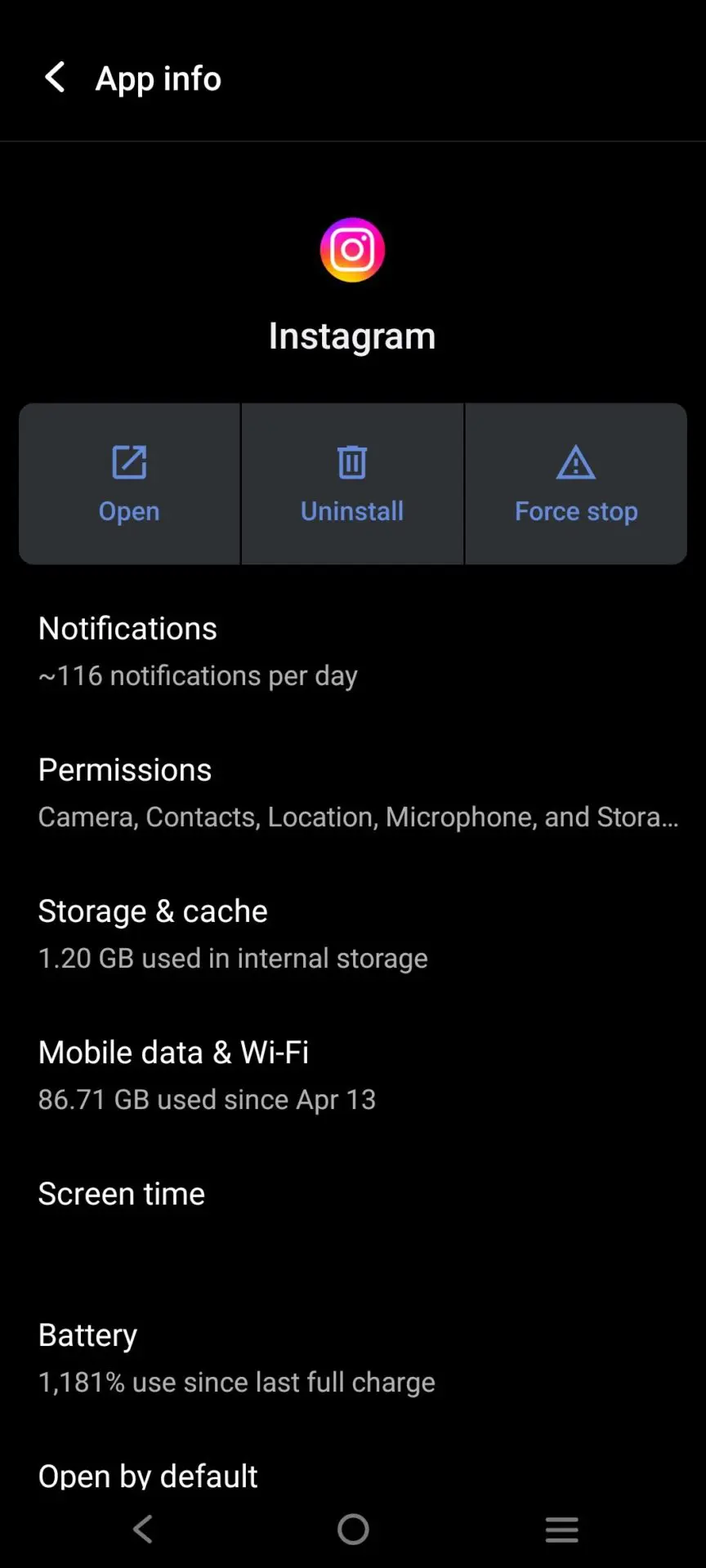Tap the system home button
706x1568 pixels.
pos(353,1529)
